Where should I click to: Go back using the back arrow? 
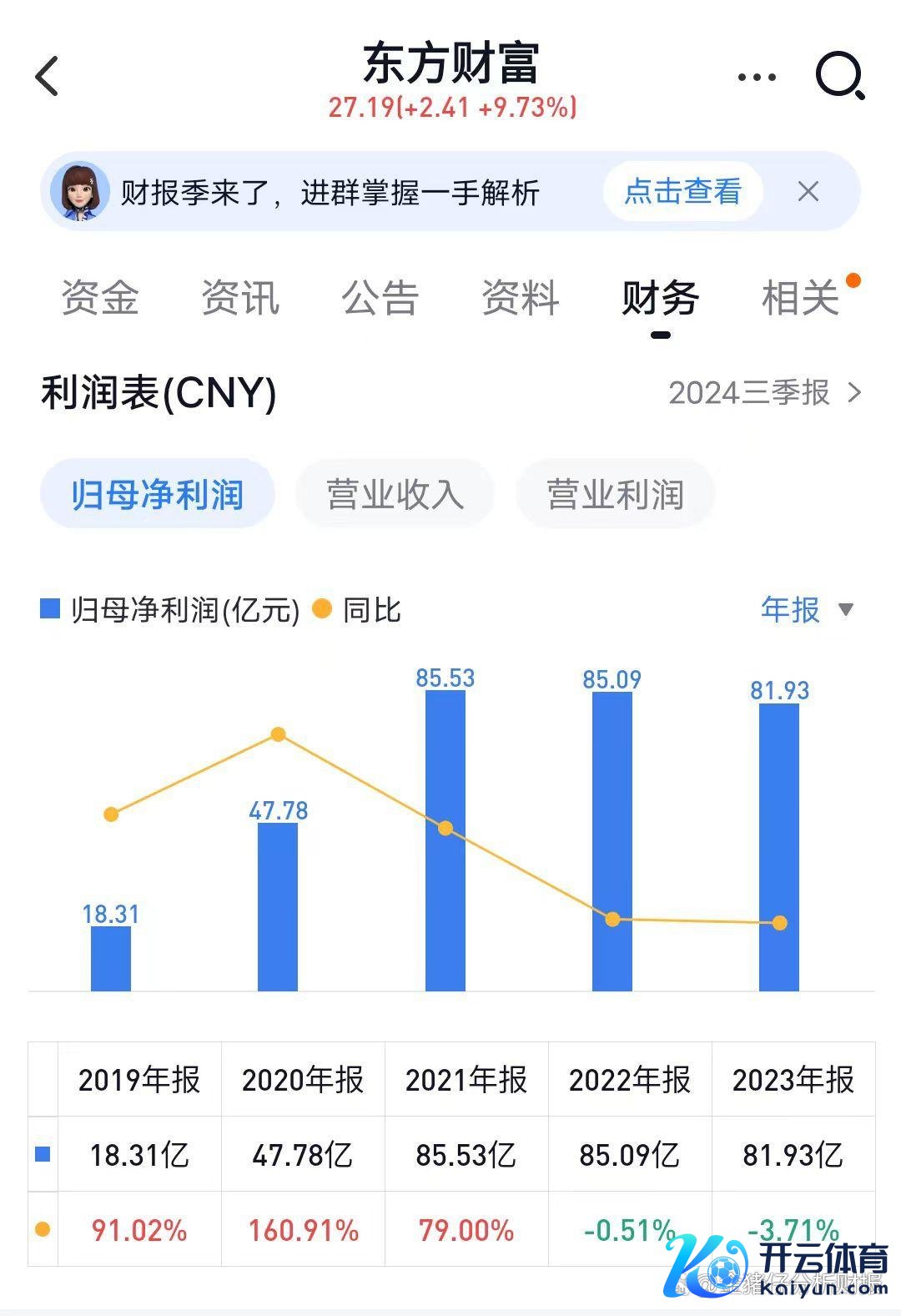(48, 77)
